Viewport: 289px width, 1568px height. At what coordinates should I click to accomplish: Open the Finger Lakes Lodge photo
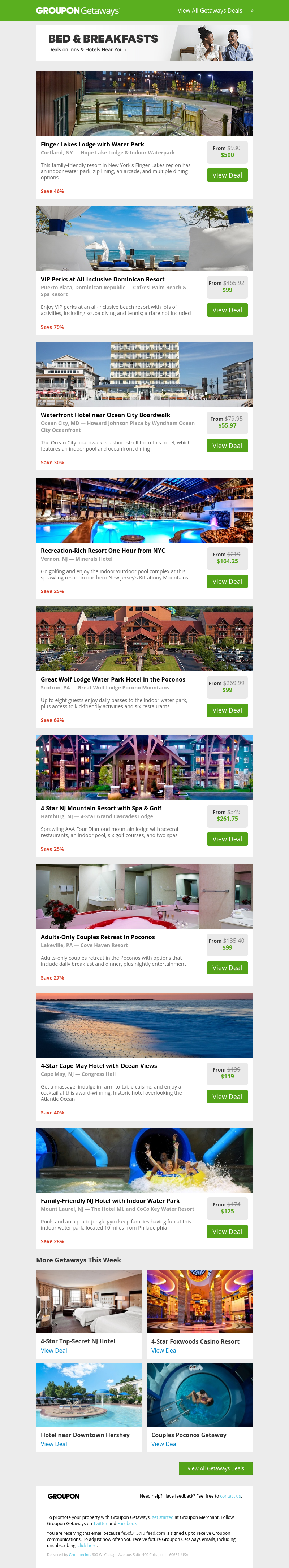click(144, 104)
